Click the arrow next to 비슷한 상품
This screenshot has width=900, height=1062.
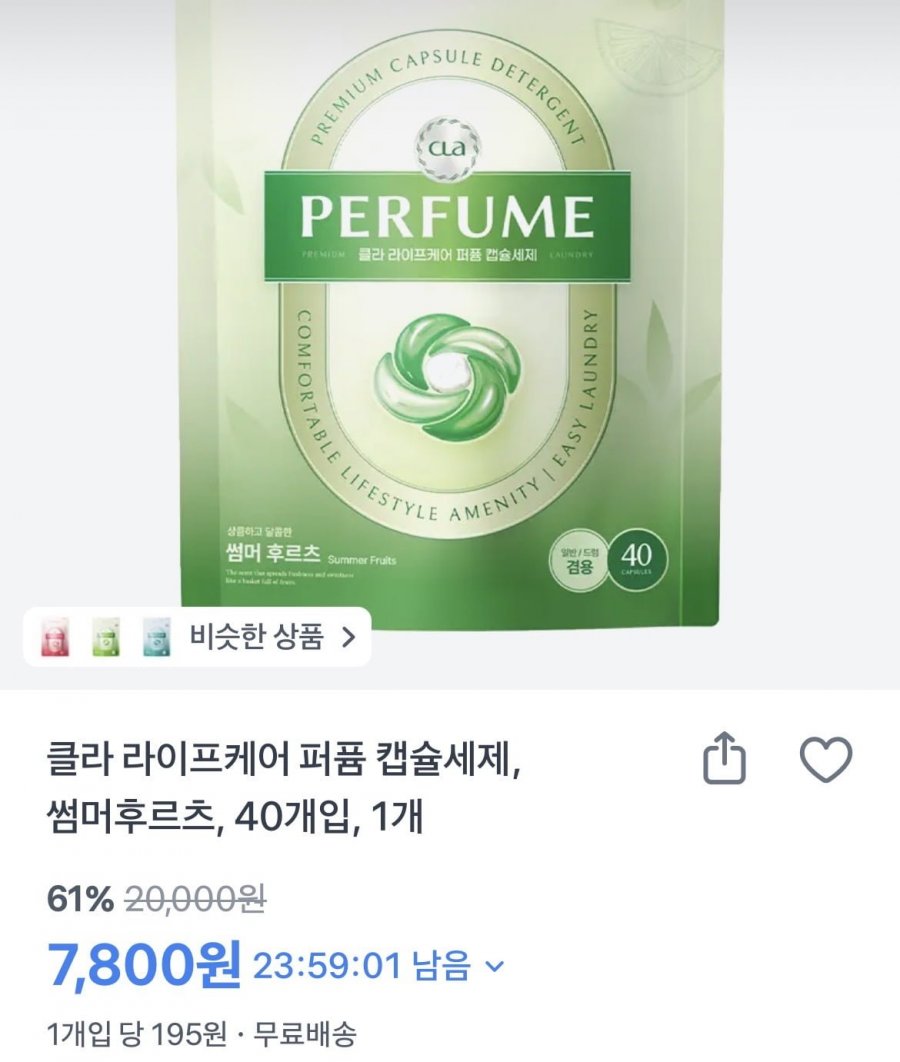point(350,635)
